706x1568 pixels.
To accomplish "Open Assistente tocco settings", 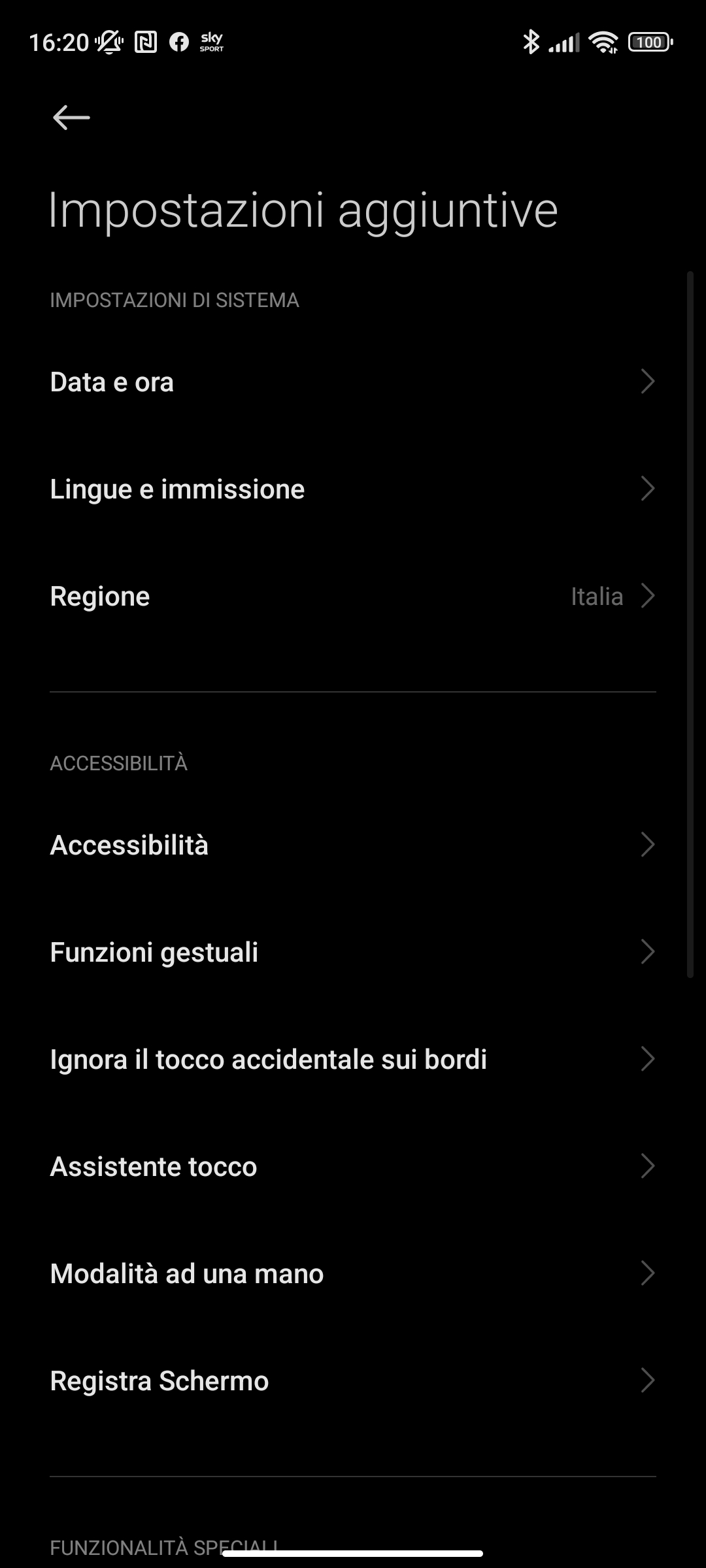I will coord(352,1167).
